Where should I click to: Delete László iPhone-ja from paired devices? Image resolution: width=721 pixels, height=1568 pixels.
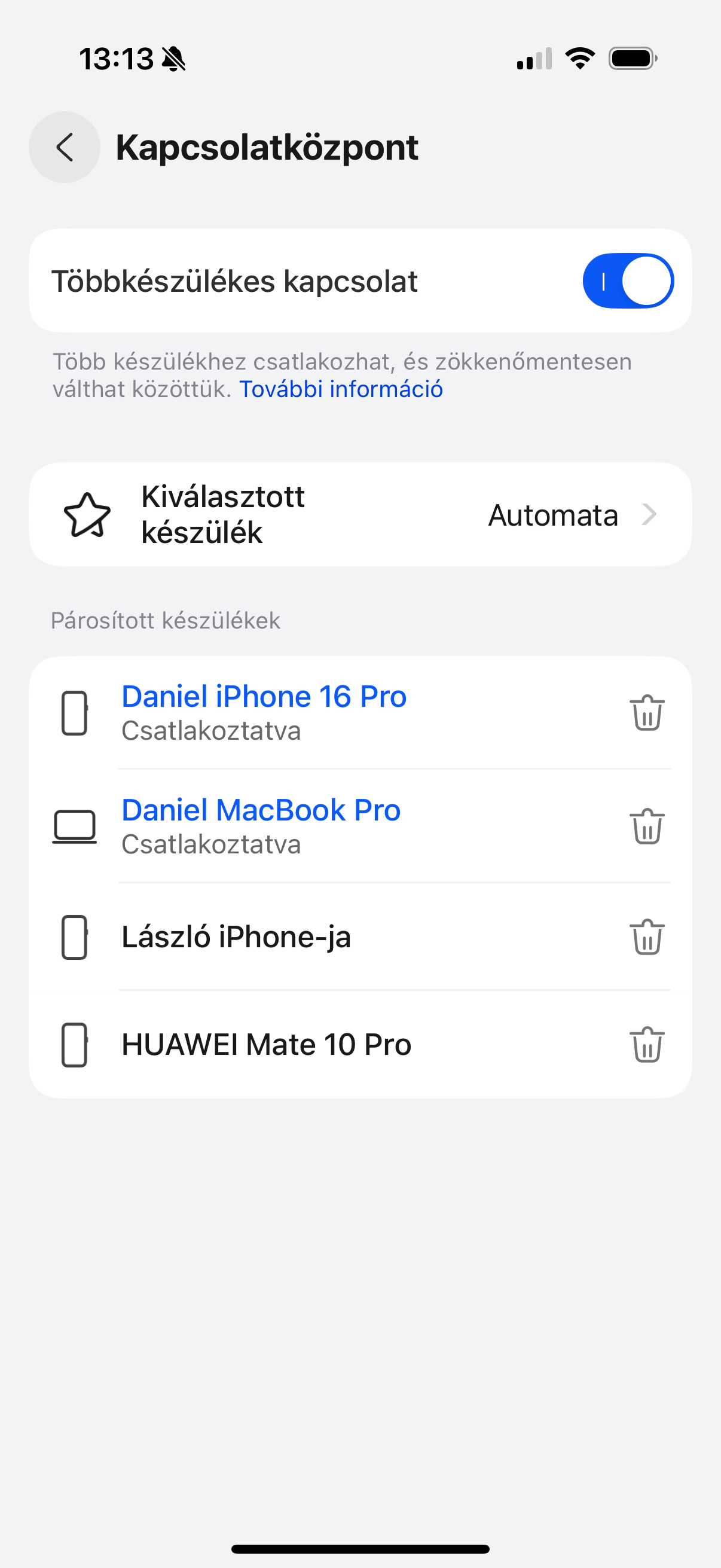tap(647, 936)
